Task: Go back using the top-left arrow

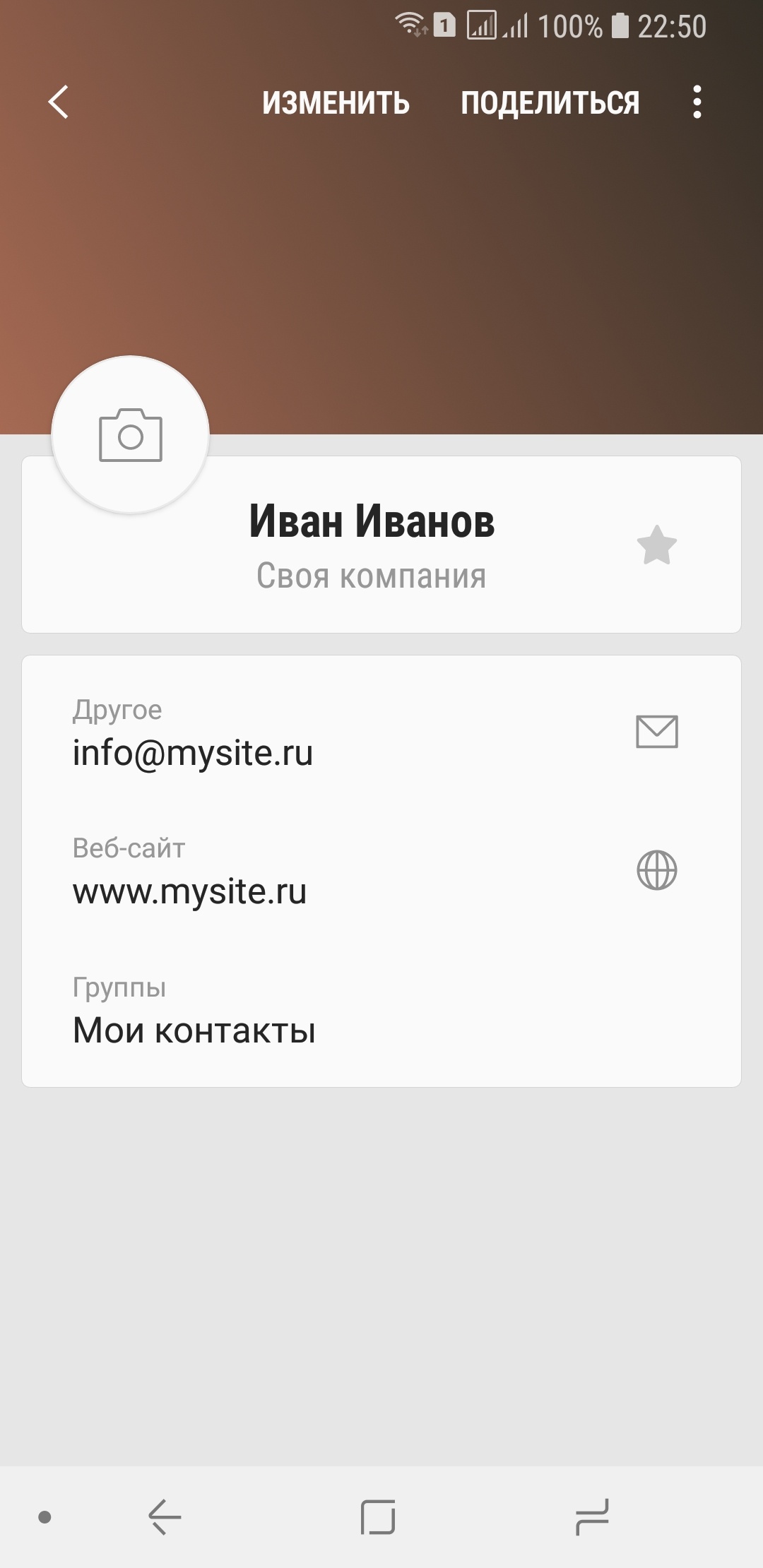Action: pos(58,102)
